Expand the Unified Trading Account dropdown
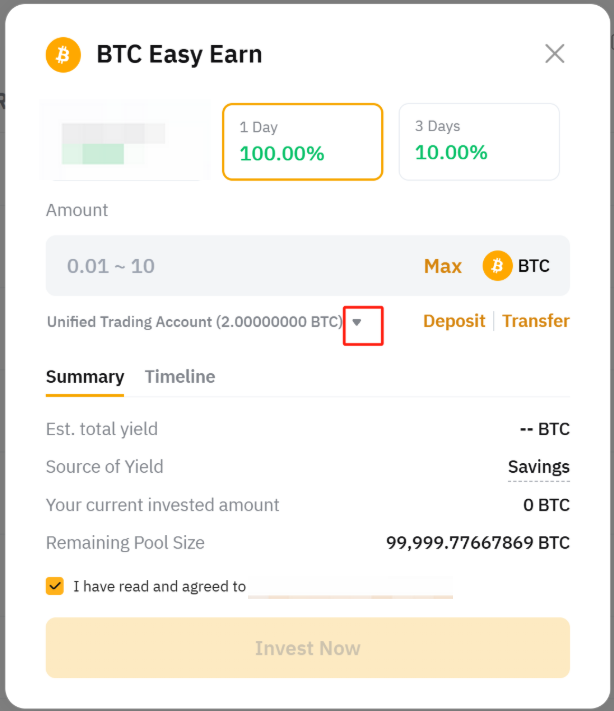Screen dimensions: 614x711 coord(357,322)
